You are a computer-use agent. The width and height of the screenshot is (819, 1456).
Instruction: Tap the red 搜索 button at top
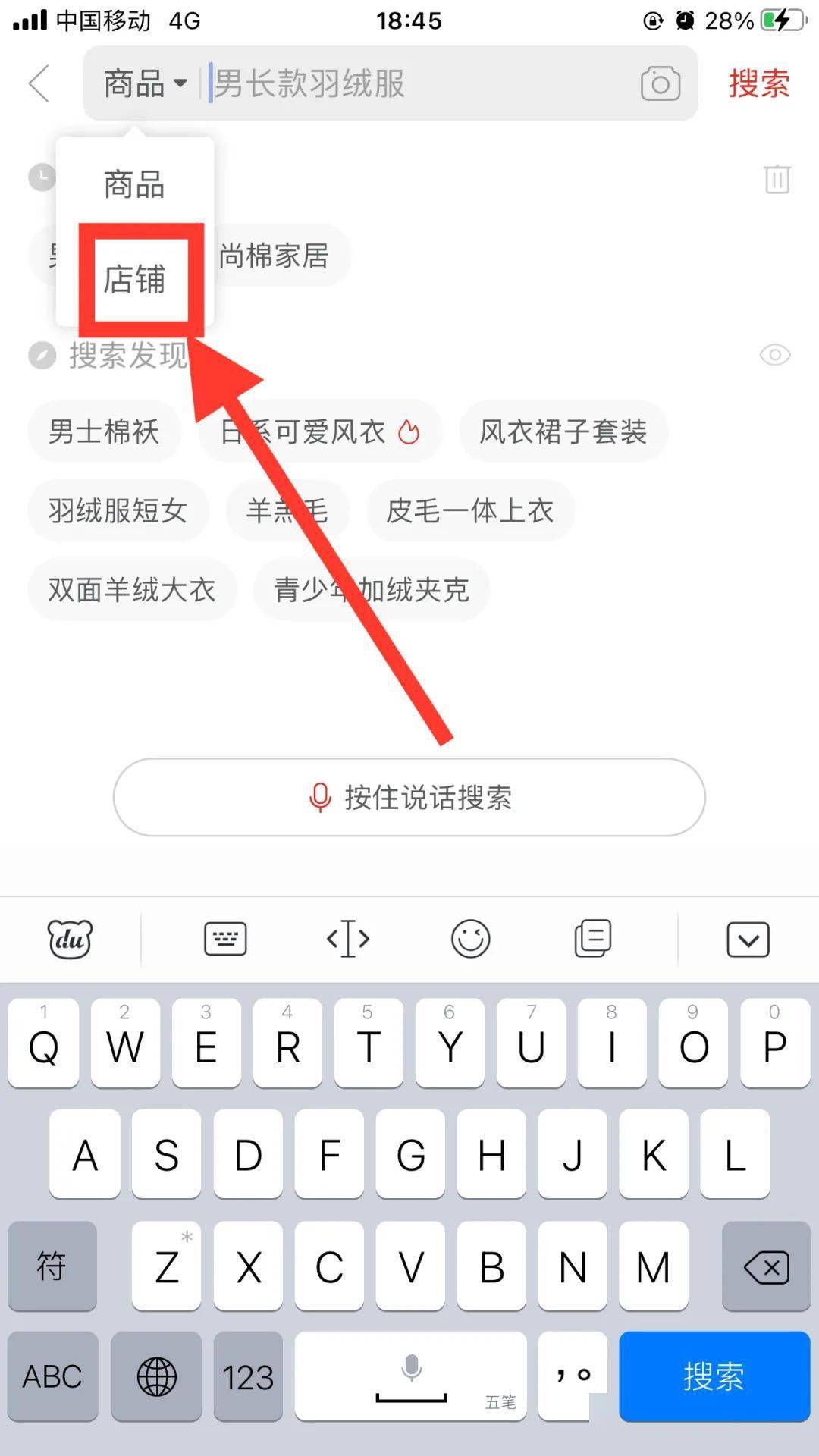click(758, 83)
